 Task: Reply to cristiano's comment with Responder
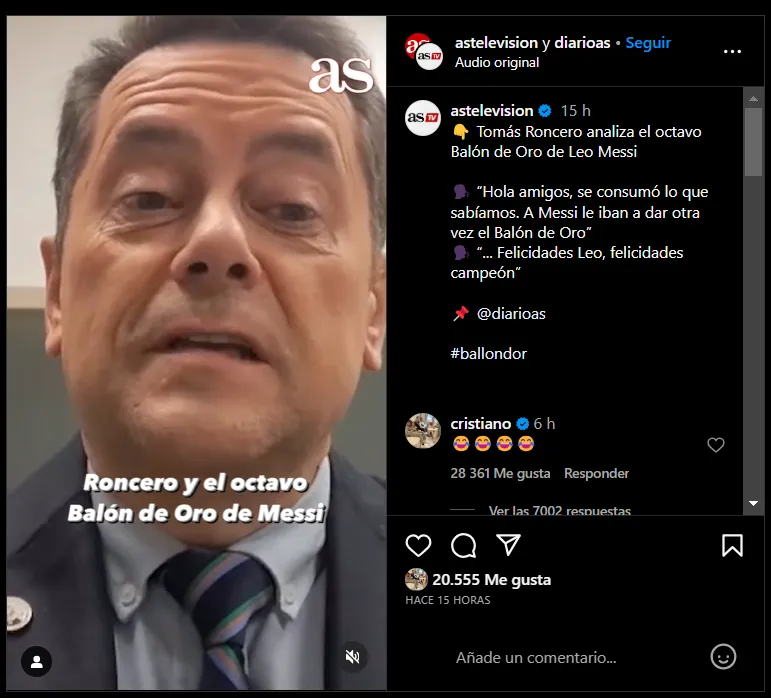(596, 473)
